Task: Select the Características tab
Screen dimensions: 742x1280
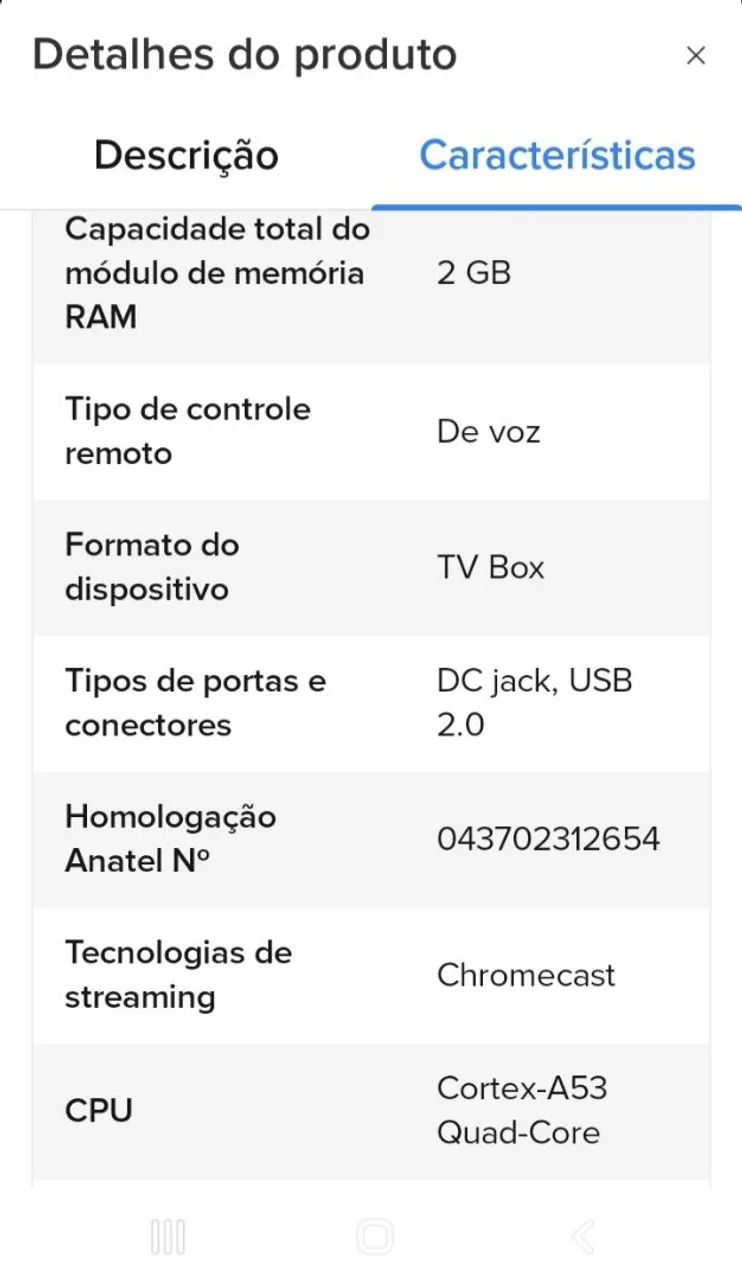Action: pyautogui.click(x=556, y=155)
